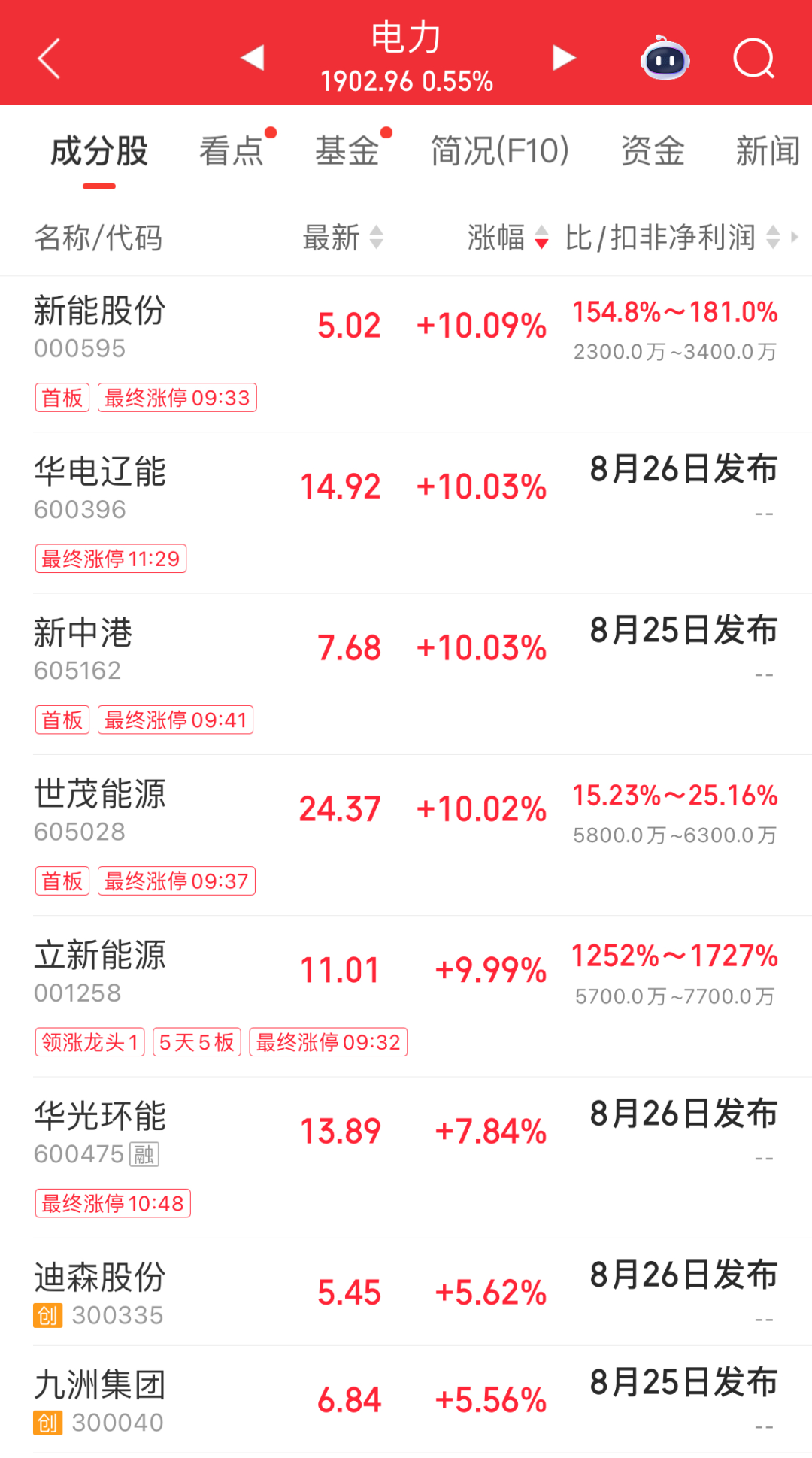Viewport: 812px width, 1458px height.
Task: Sort by 扣非净利润 column
Action: 673,238
